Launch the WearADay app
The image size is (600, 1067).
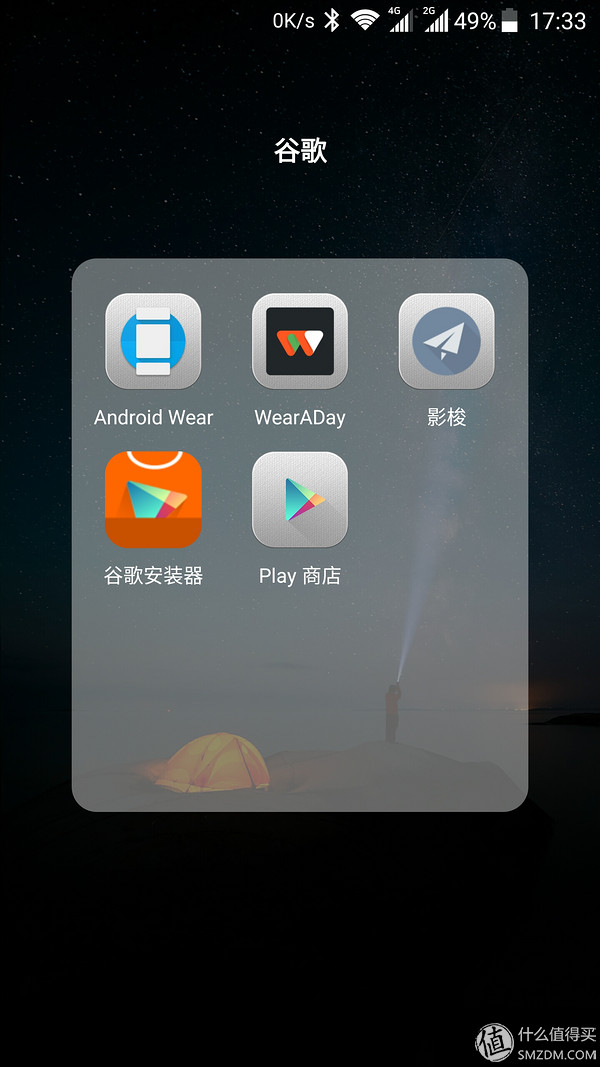click(x=300, y=342)
